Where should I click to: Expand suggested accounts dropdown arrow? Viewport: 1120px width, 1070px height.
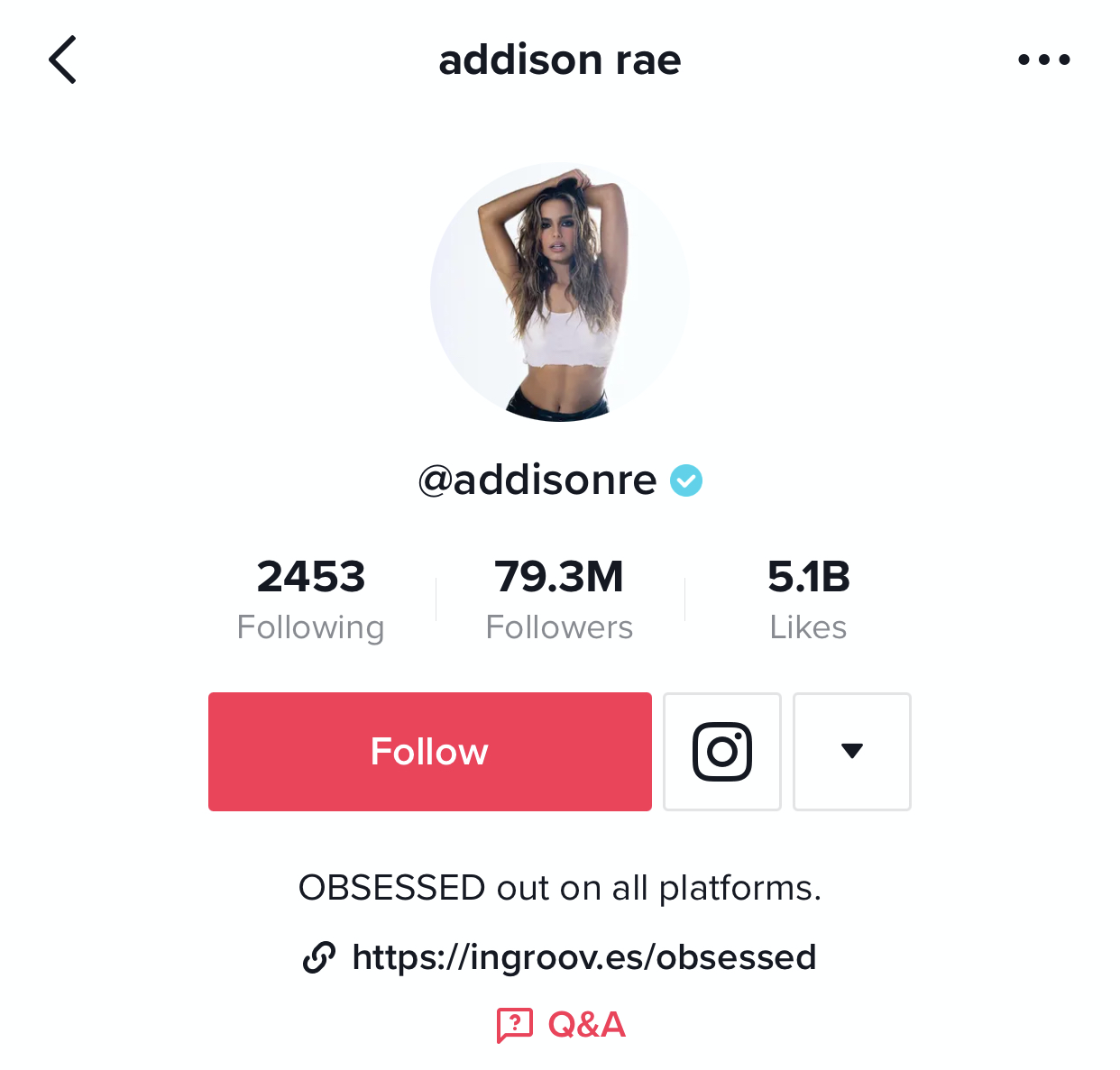pos(852,752)
